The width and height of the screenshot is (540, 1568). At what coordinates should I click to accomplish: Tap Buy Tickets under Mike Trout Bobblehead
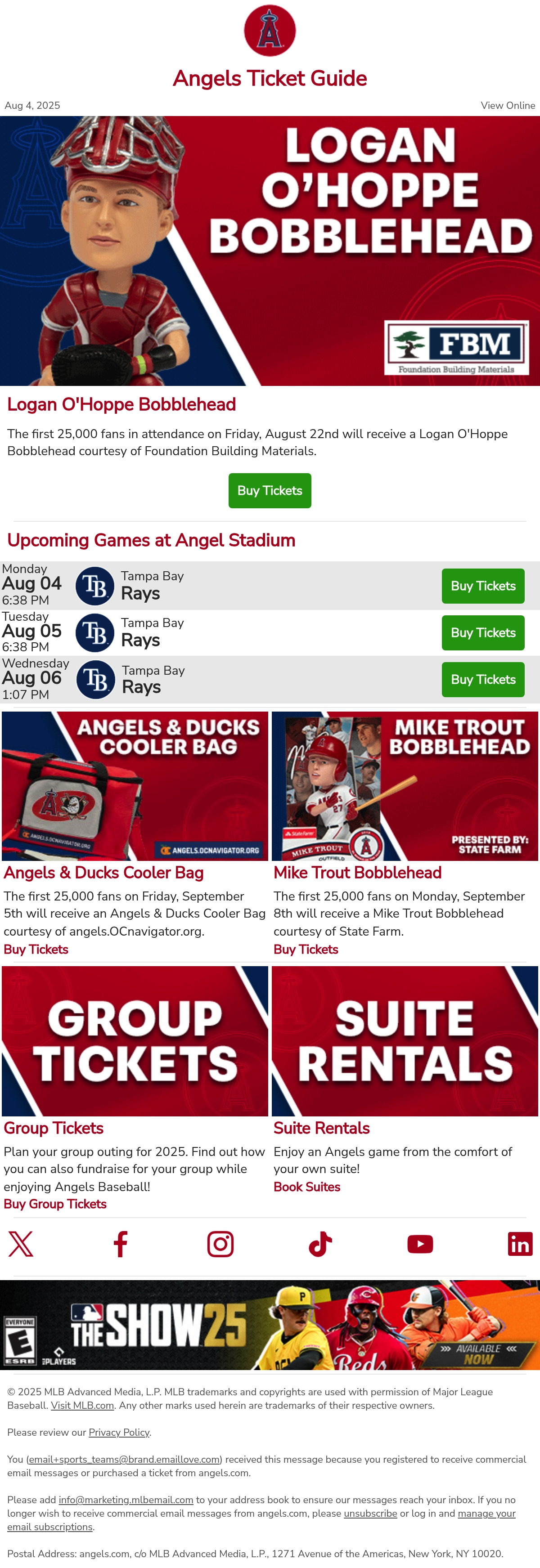click(306, 950)
